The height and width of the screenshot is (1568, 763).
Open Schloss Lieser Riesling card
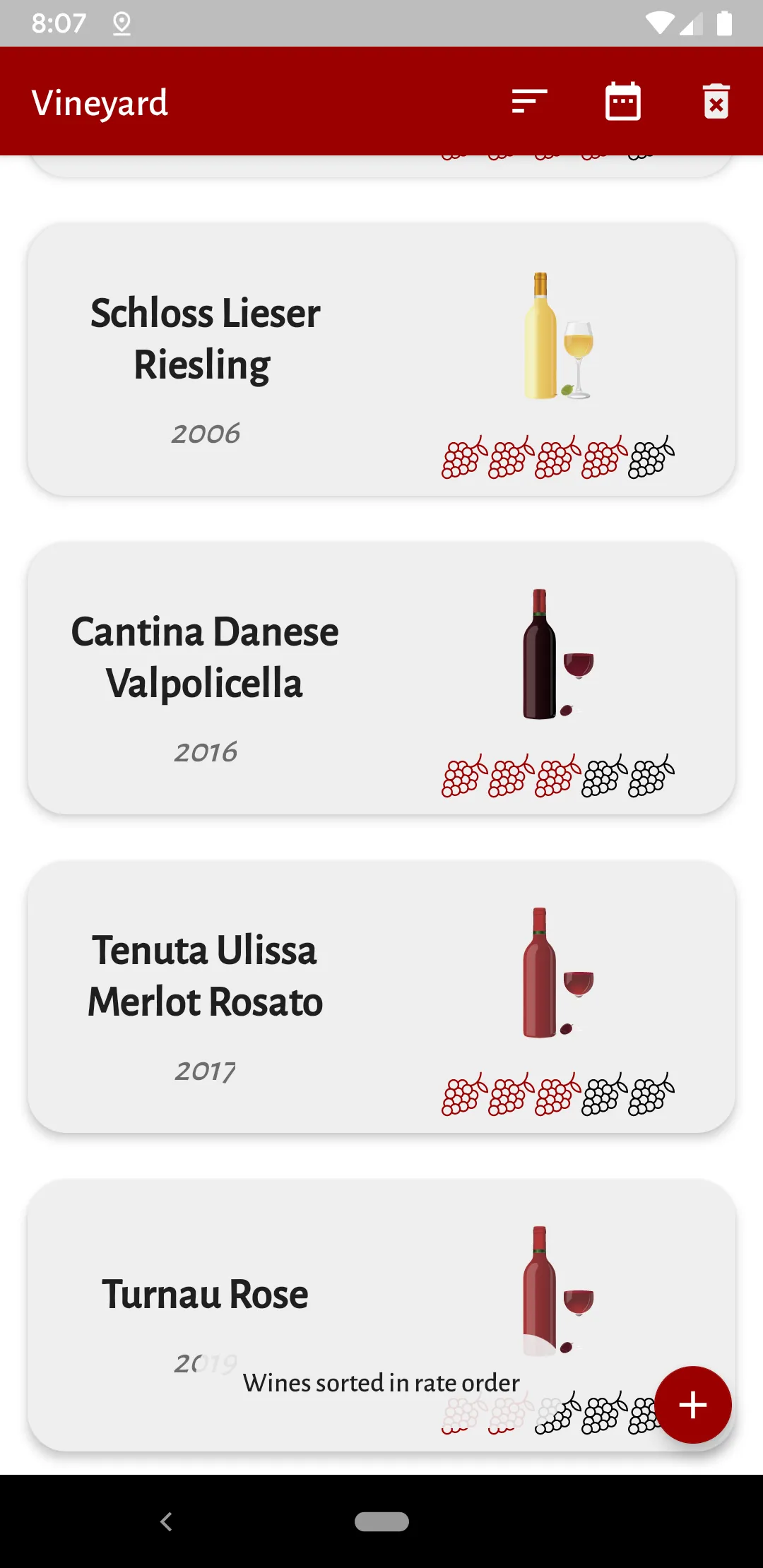click(x=381, y=360)
